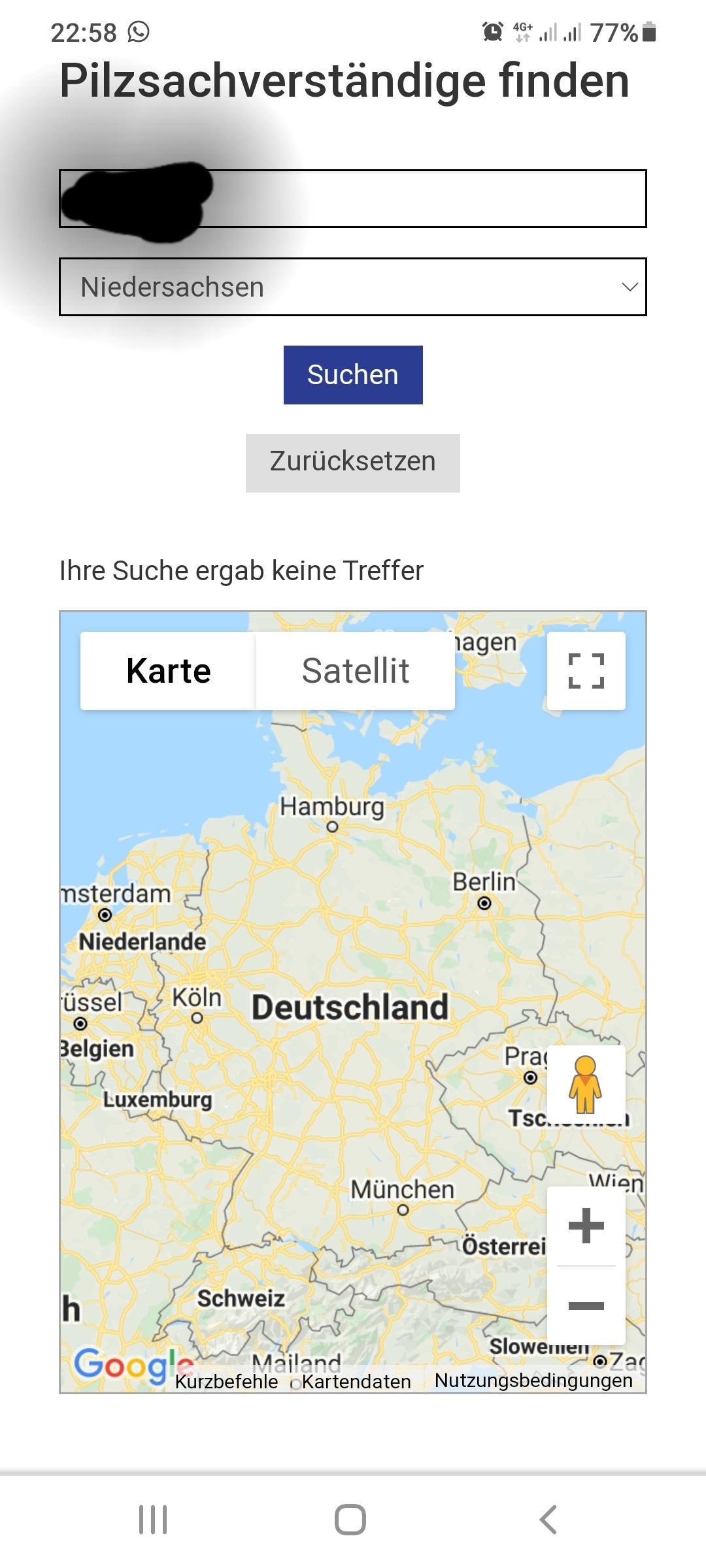
Task: Go back with the system back button
Action: [x=548, y=1519]
